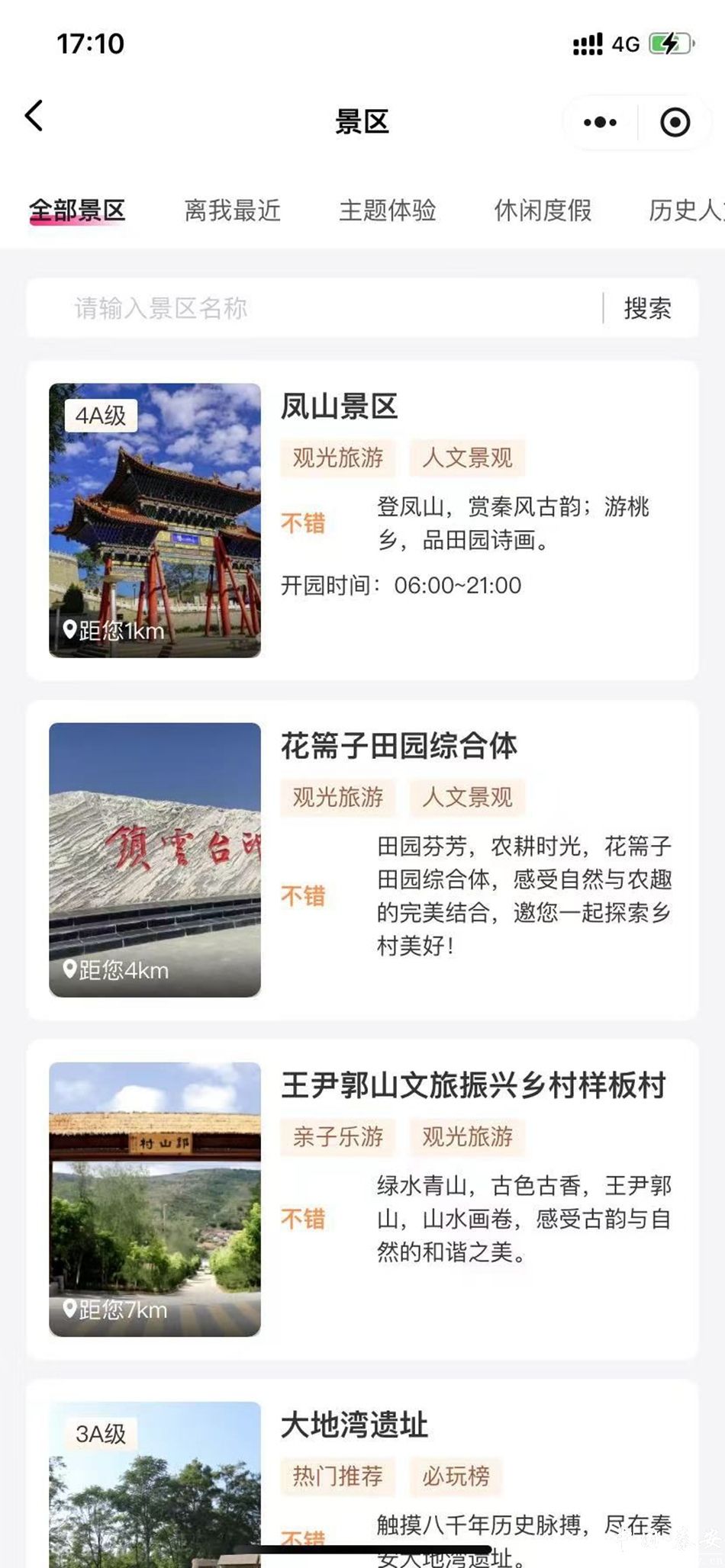Go back with the top-left arrow

[x=34, y=117]
